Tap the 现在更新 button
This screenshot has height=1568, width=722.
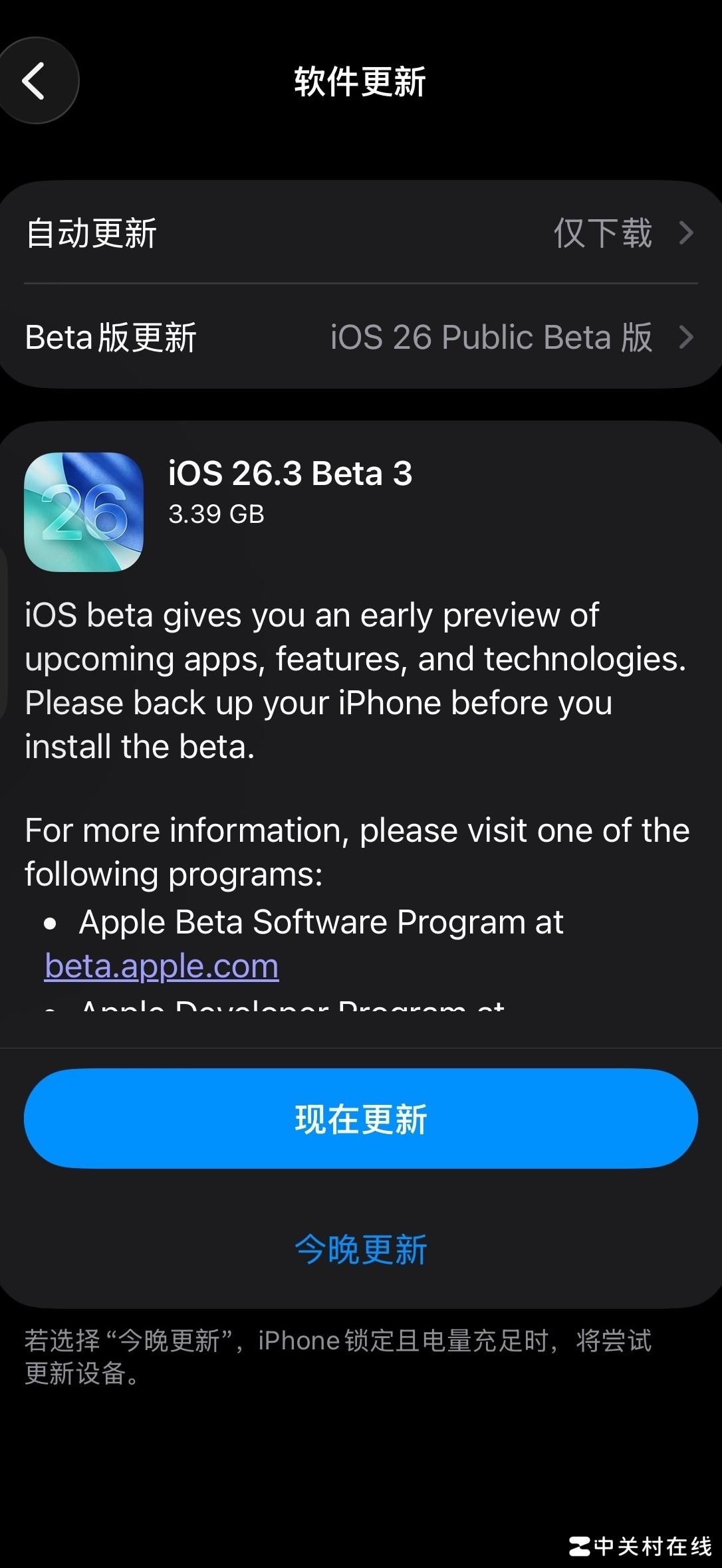tap(360, 1119)
